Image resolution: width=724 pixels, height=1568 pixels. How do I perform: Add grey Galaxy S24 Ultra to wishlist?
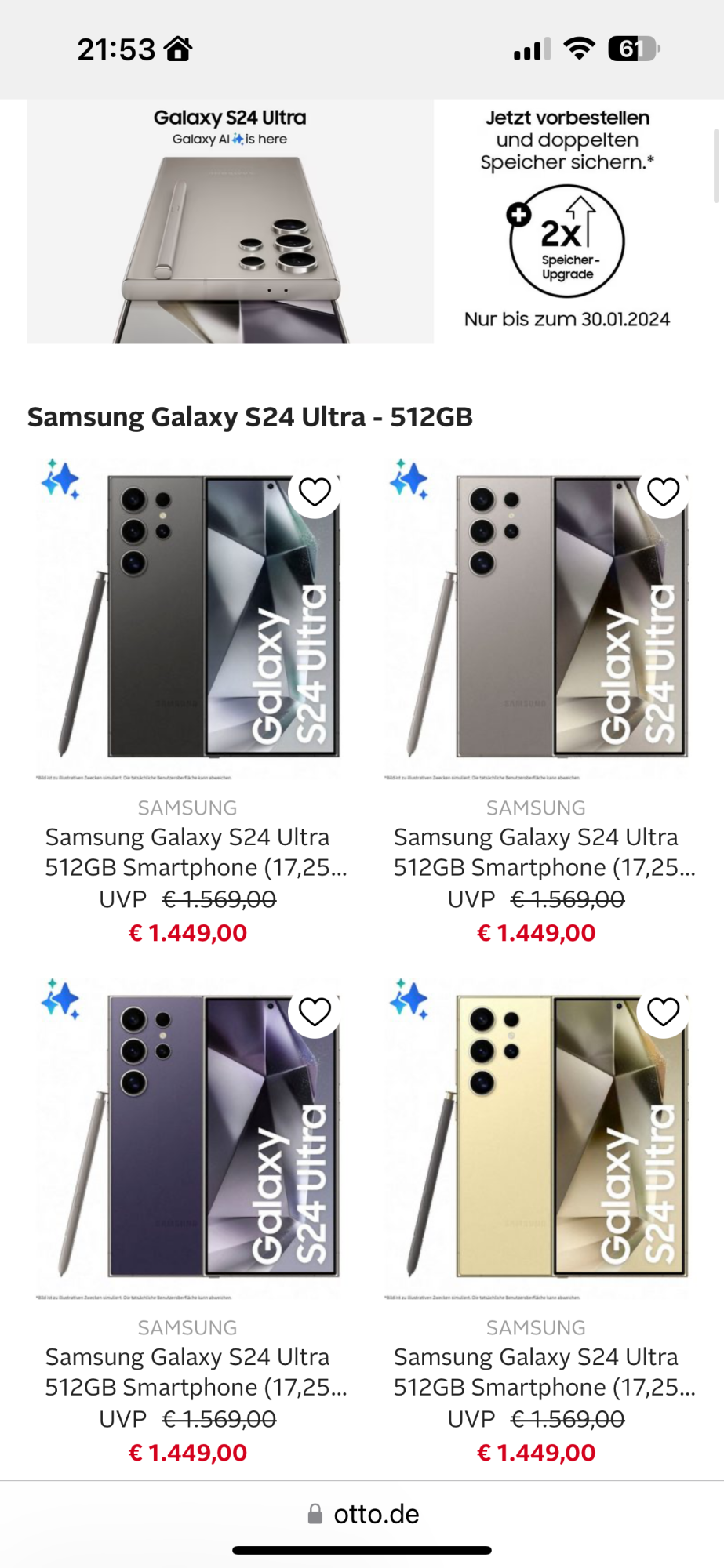[663, 492]
